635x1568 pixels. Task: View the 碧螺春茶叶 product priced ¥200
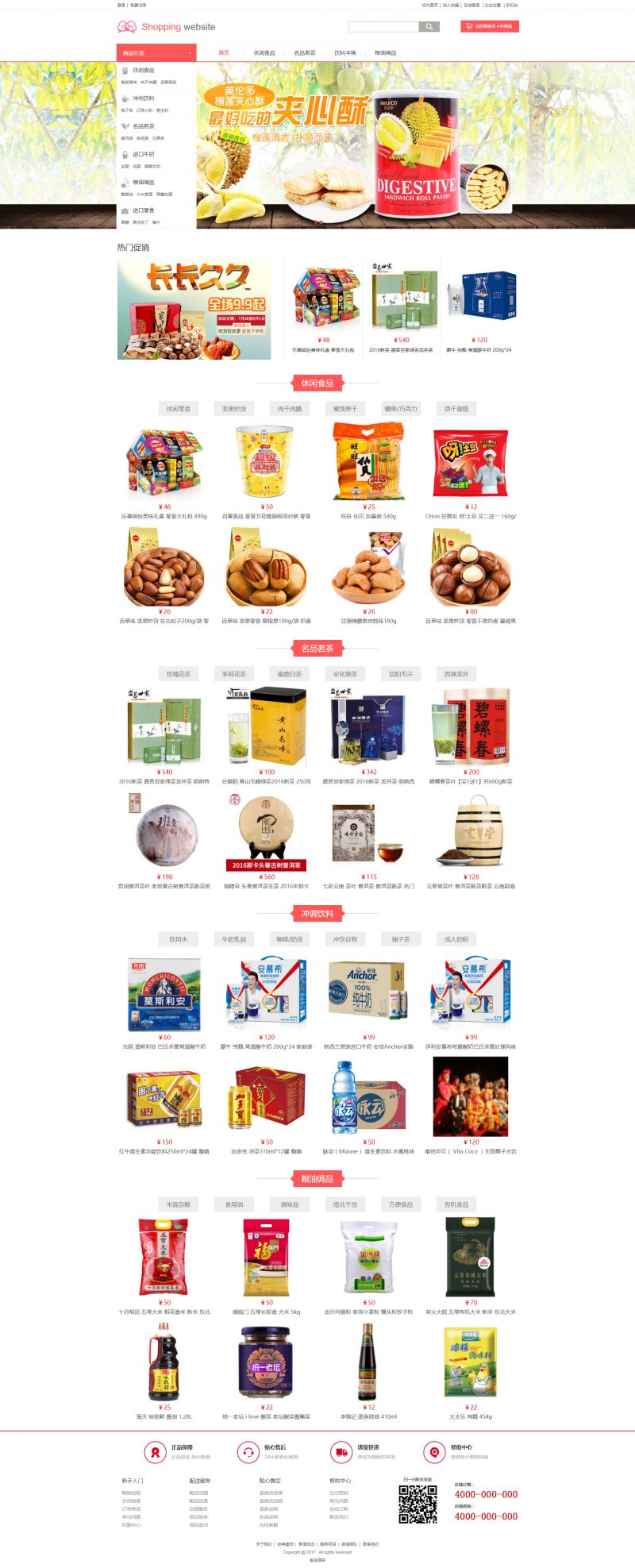click(x=471, y=728)
